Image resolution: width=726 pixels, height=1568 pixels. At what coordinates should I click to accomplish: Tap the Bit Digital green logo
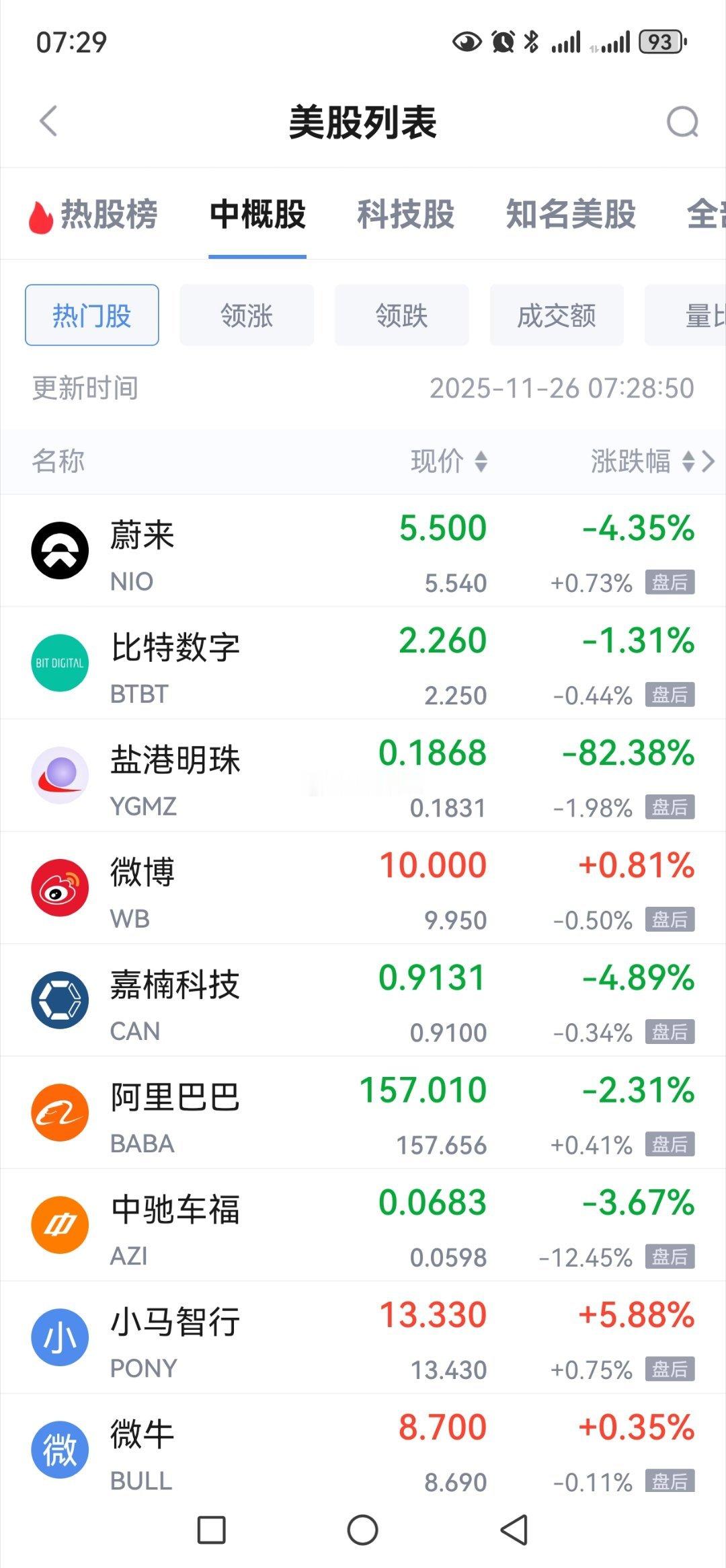click(x=59, y=663)
